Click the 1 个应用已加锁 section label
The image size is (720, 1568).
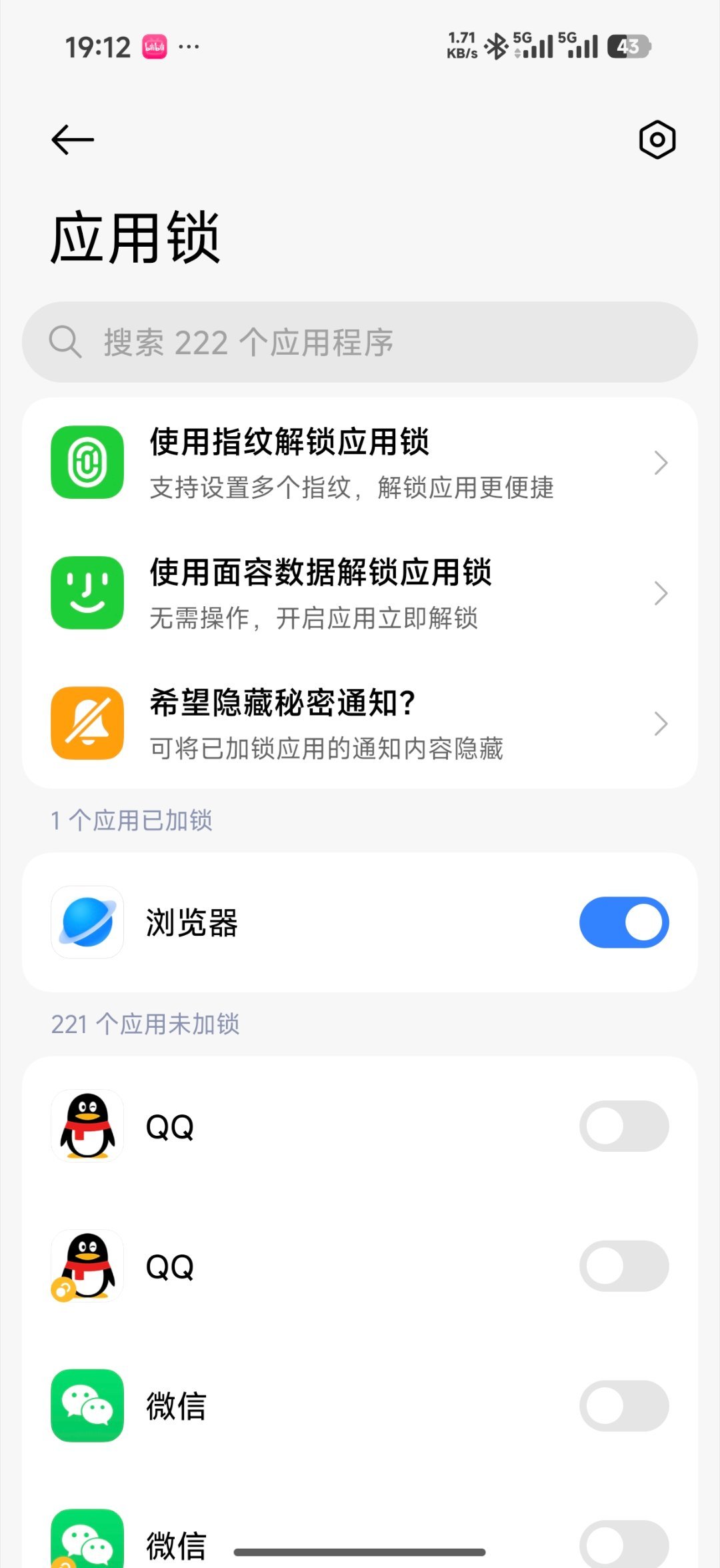pos(131,821)
